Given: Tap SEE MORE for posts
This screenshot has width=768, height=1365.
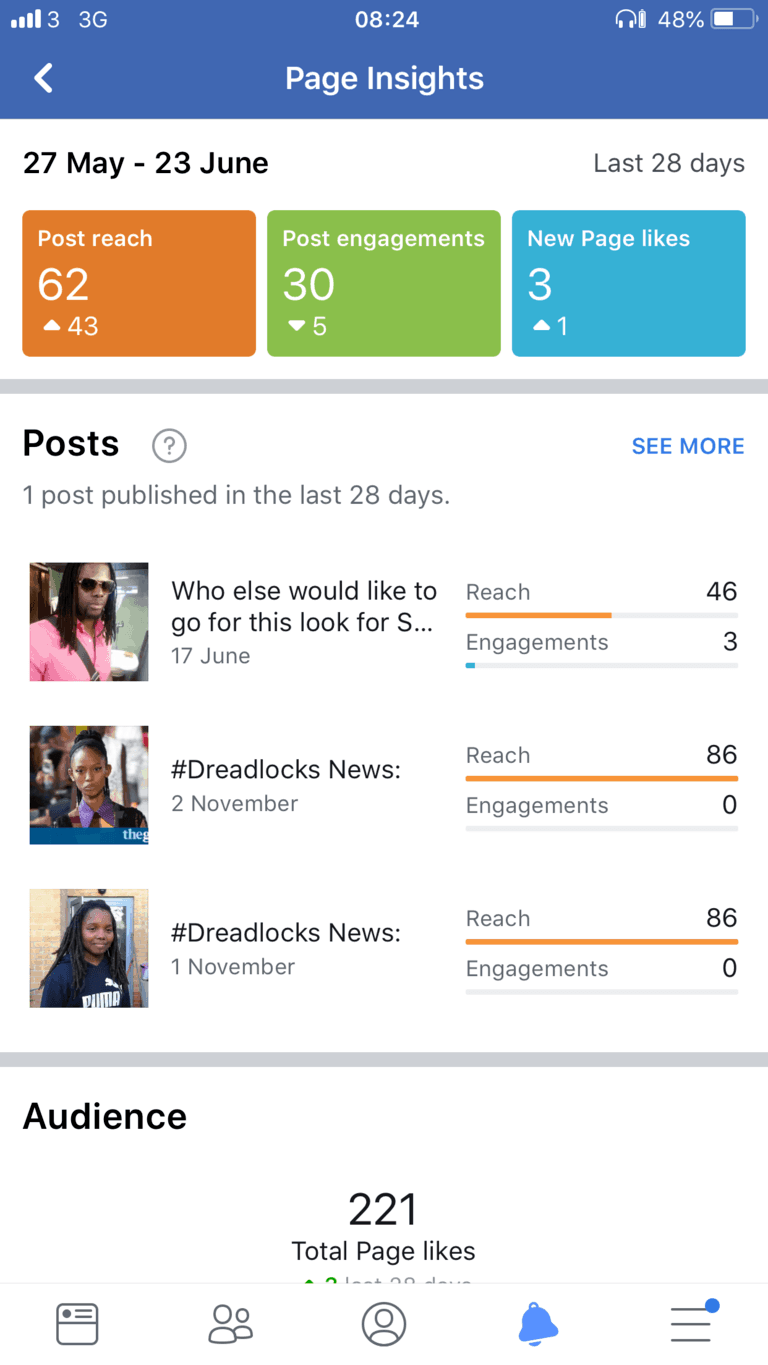Looking at the screenshot, I should pyautogui.click(x=688, y=446).
